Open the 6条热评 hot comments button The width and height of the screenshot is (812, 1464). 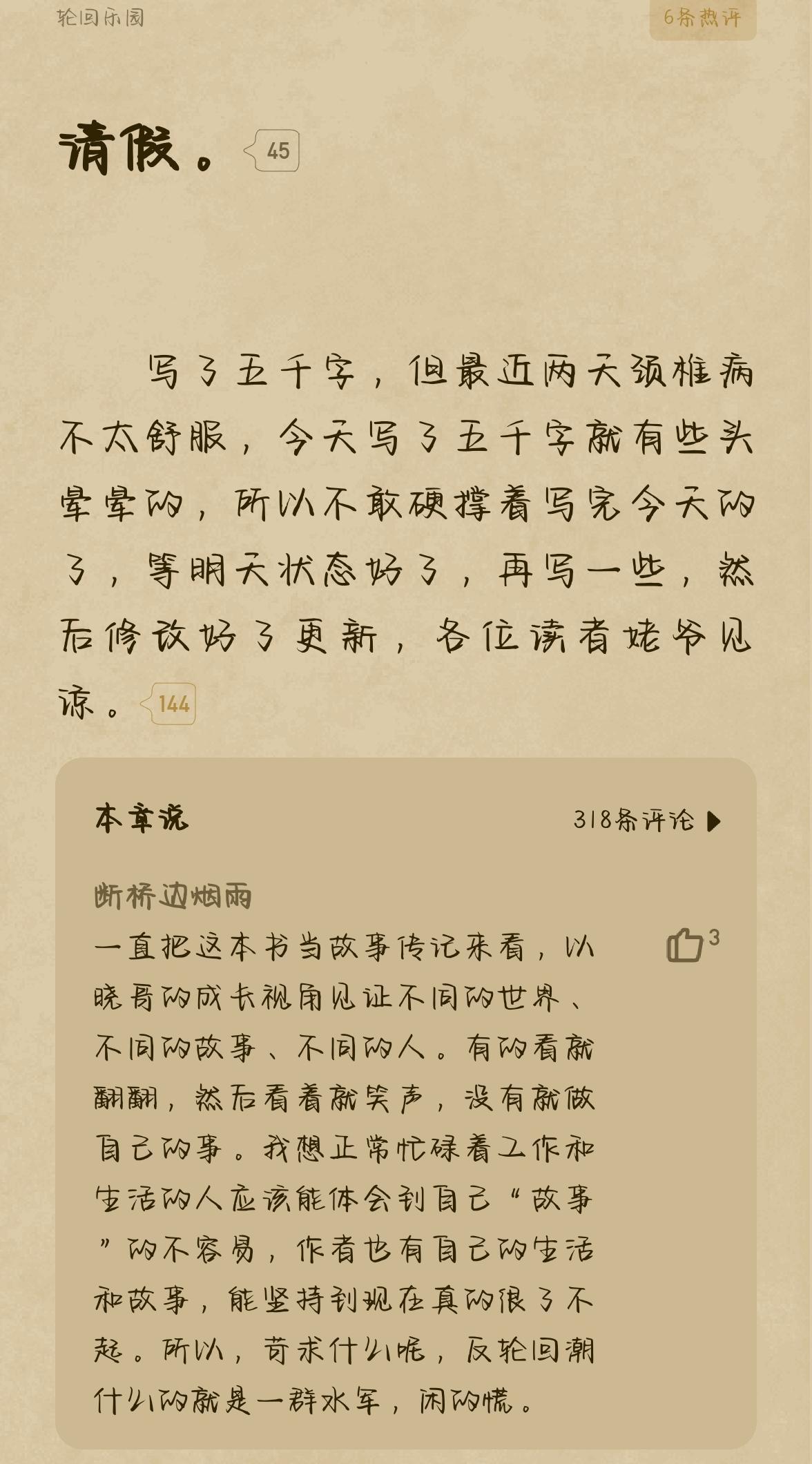702,18
